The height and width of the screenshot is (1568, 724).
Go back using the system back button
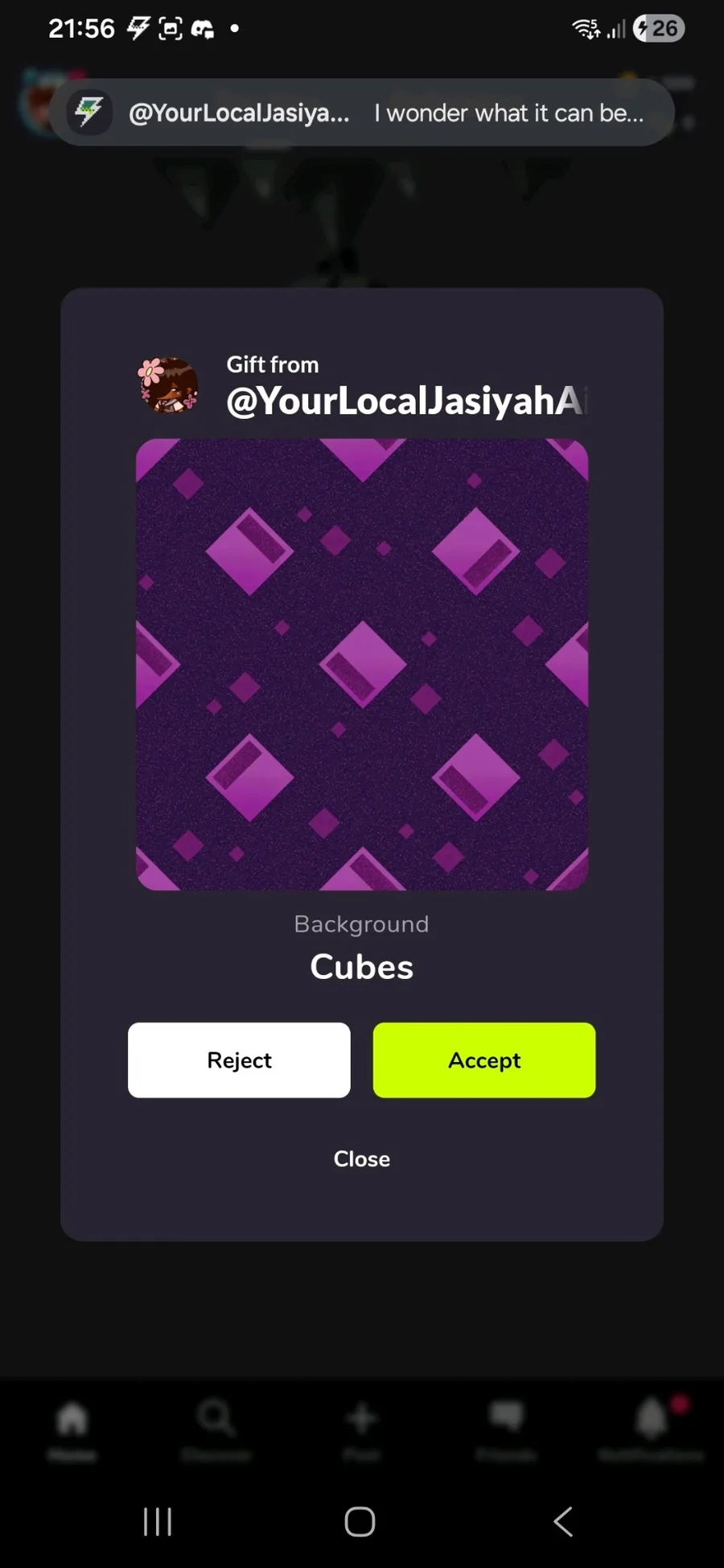pyautogui.click(x=563, y=1521)
